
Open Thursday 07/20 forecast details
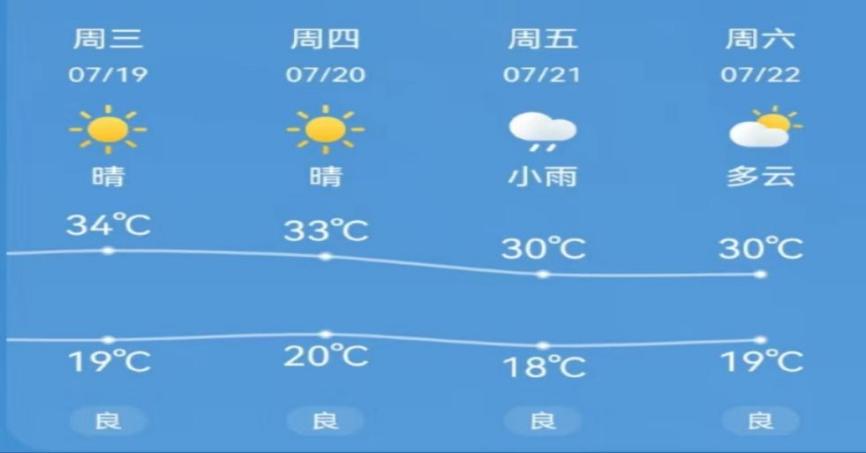(x=325, y=130)
